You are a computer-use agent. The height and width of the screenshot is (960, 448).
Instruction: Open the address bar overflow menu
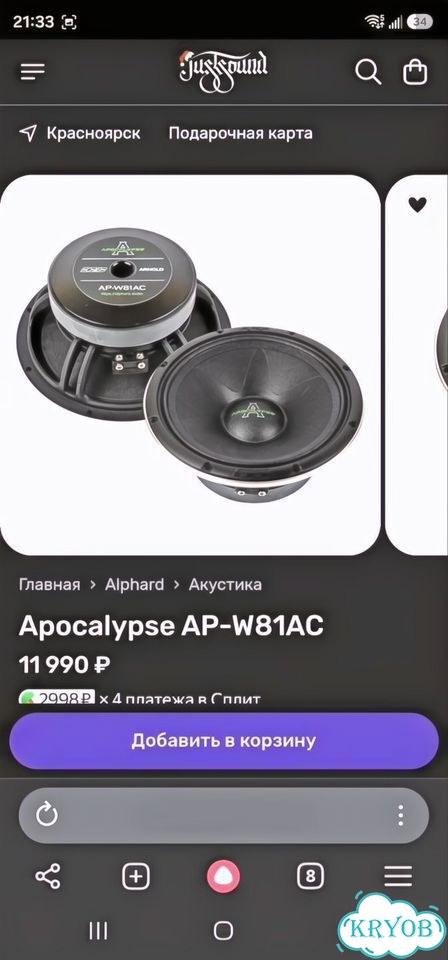coord(400,816)
